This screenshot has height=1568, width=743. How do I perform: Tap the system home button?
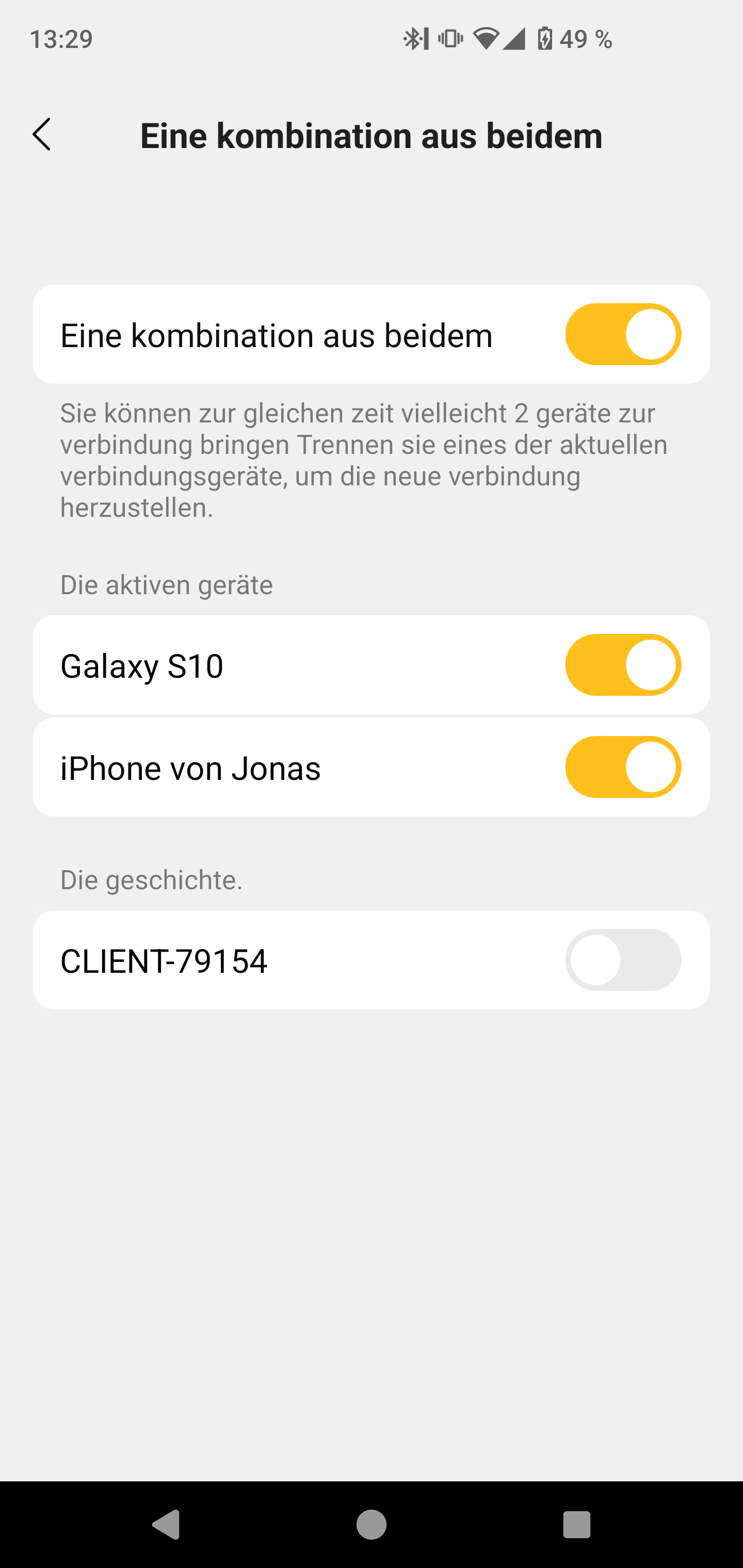click(x=371, y=1524)
